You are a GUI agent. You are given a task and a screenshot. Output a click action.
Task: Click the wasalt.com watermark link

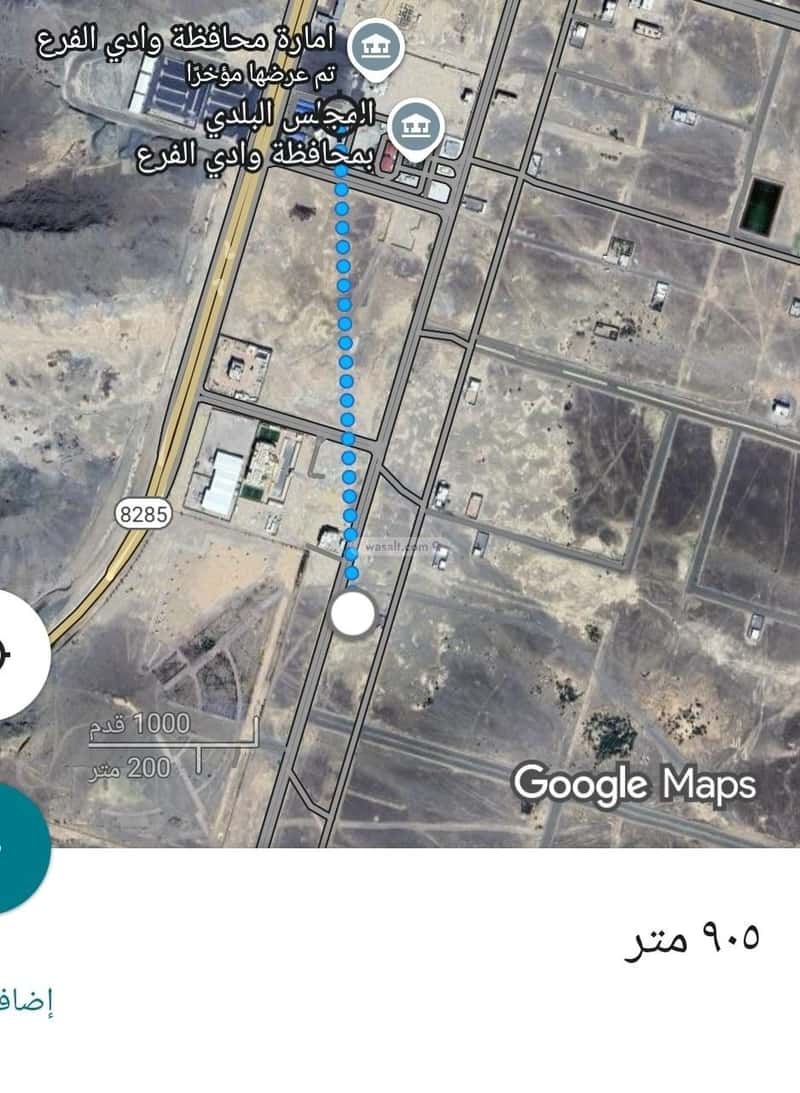[397, 548]
